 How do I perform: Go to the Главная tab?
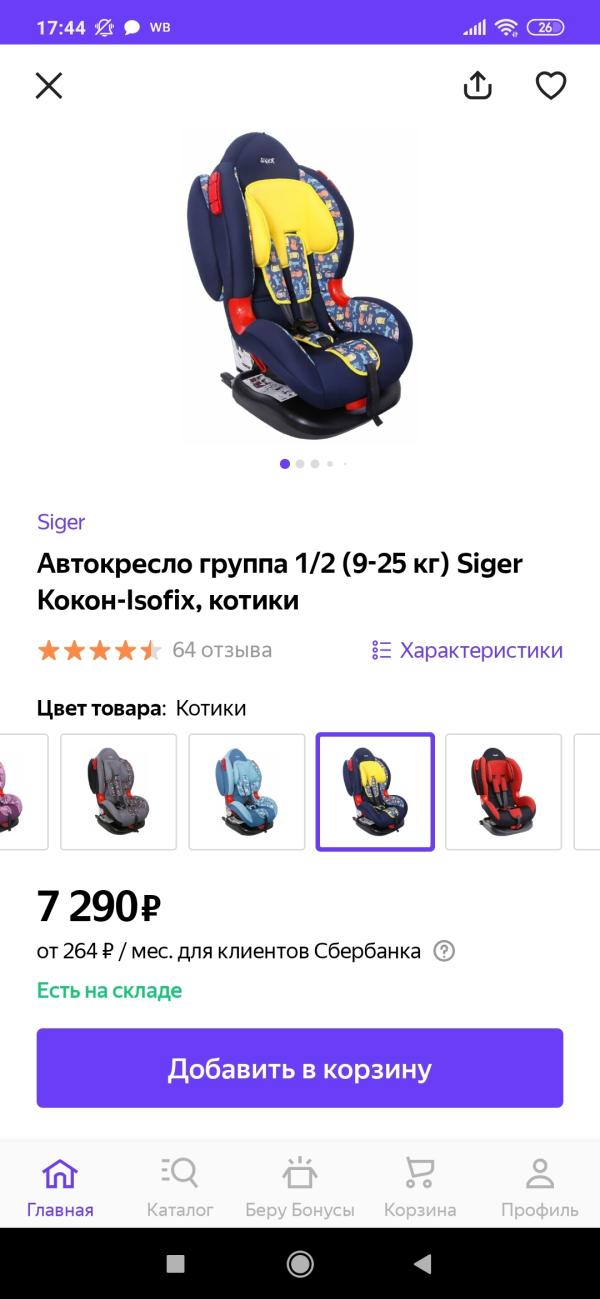pyautogui.click(x=60, y=1187)
